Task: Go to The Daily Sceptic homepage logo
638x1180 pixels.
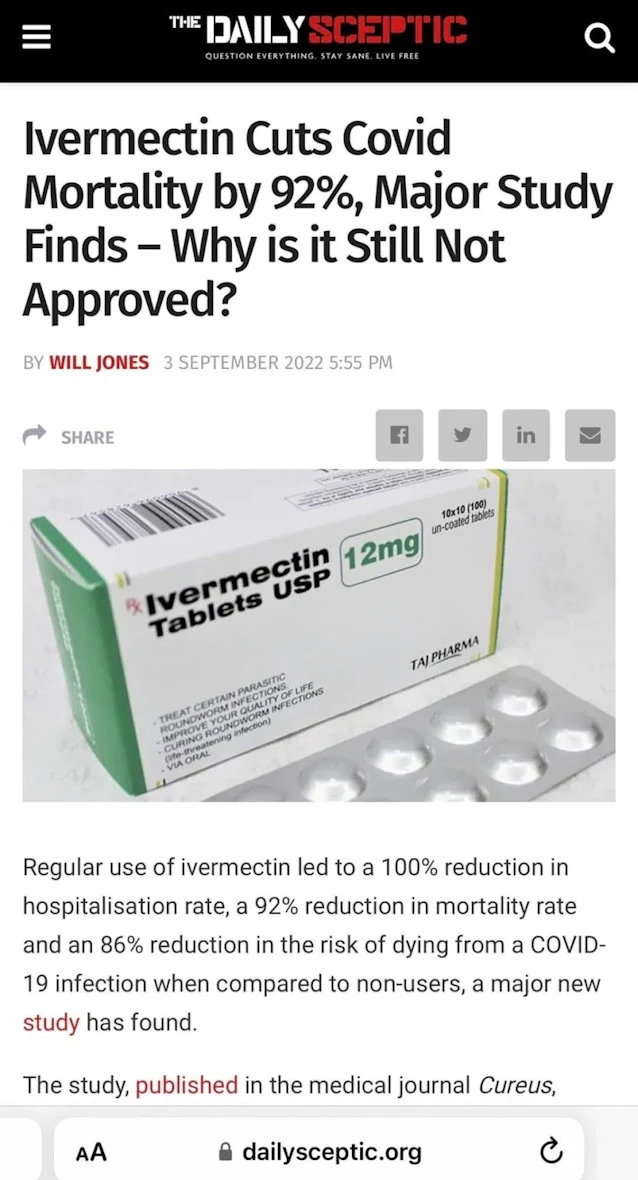Action: tap(317, 36)
